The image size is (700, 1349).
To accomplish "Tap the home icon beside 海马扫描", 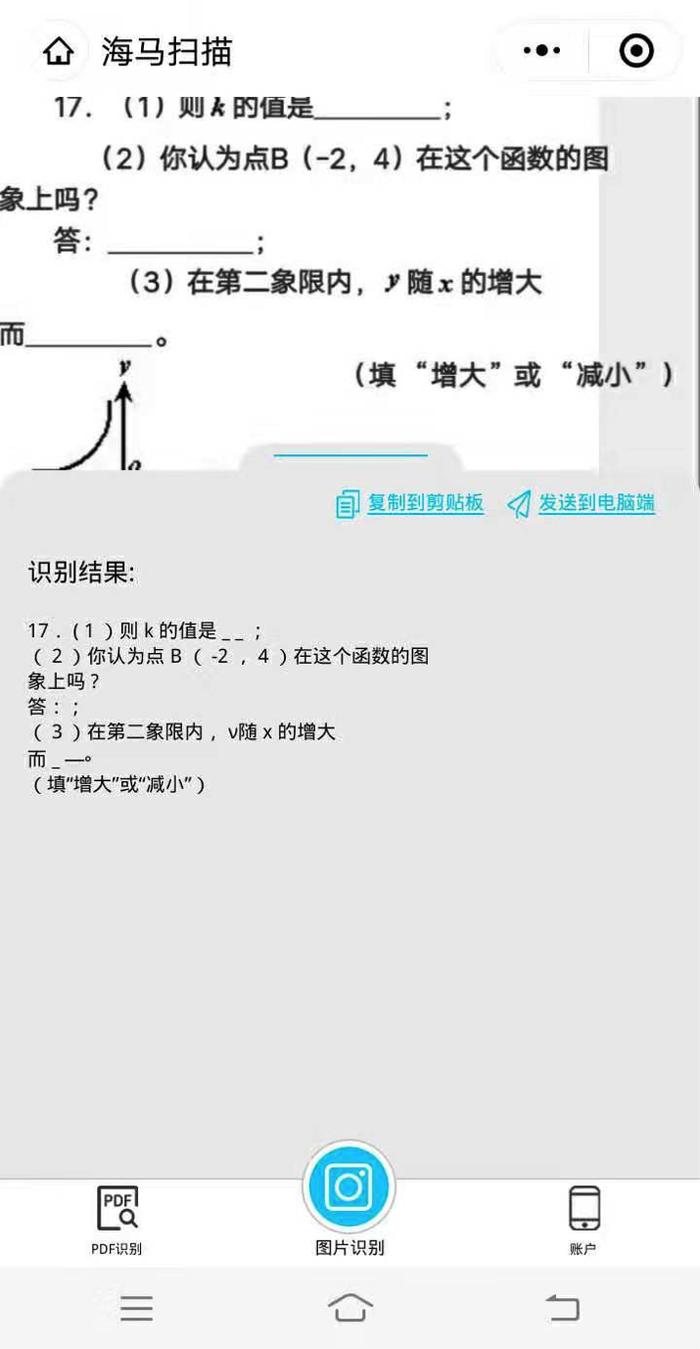I will pos(59,50).
